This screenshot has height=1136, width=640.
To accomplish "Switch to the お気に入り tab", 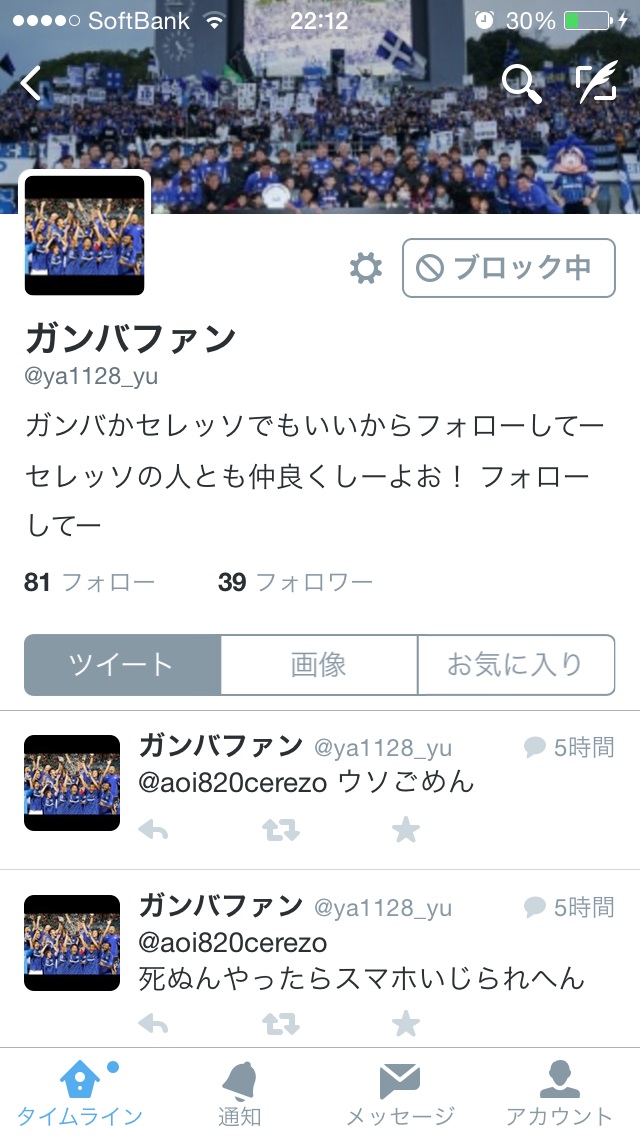I will pos(515,664).
